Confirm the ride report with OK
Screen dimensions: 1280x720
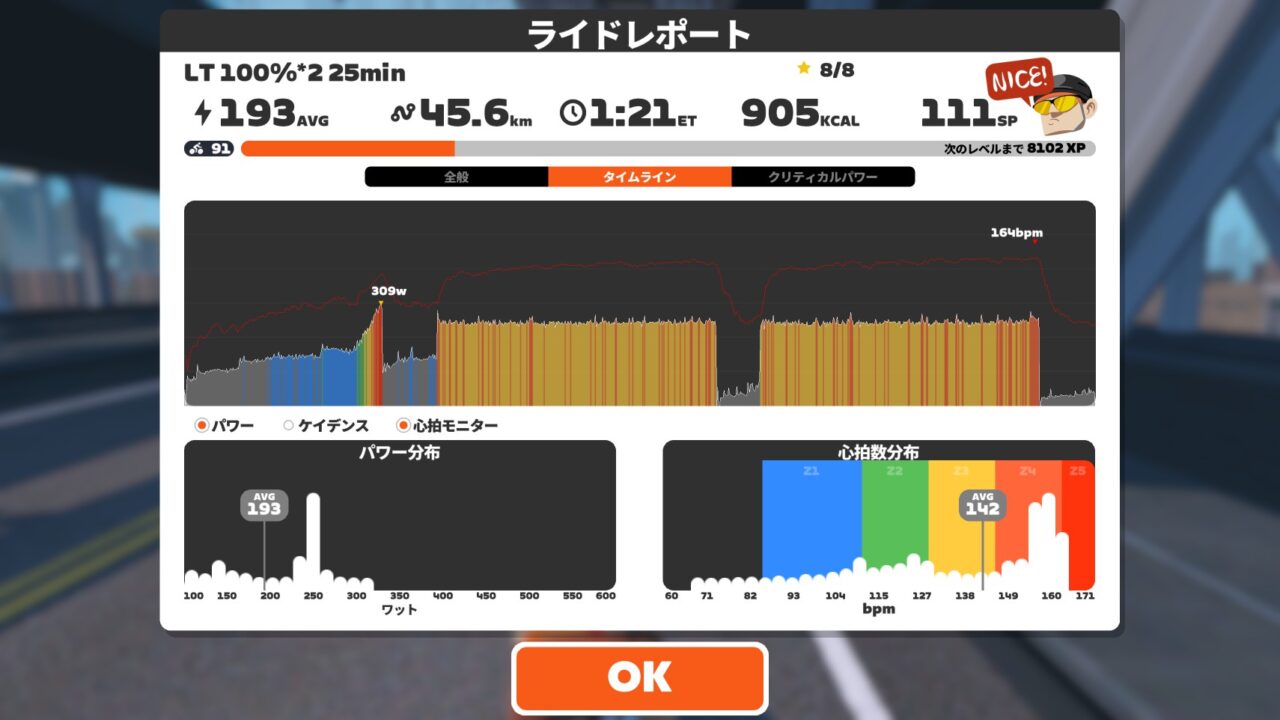[x=639, y=677]
